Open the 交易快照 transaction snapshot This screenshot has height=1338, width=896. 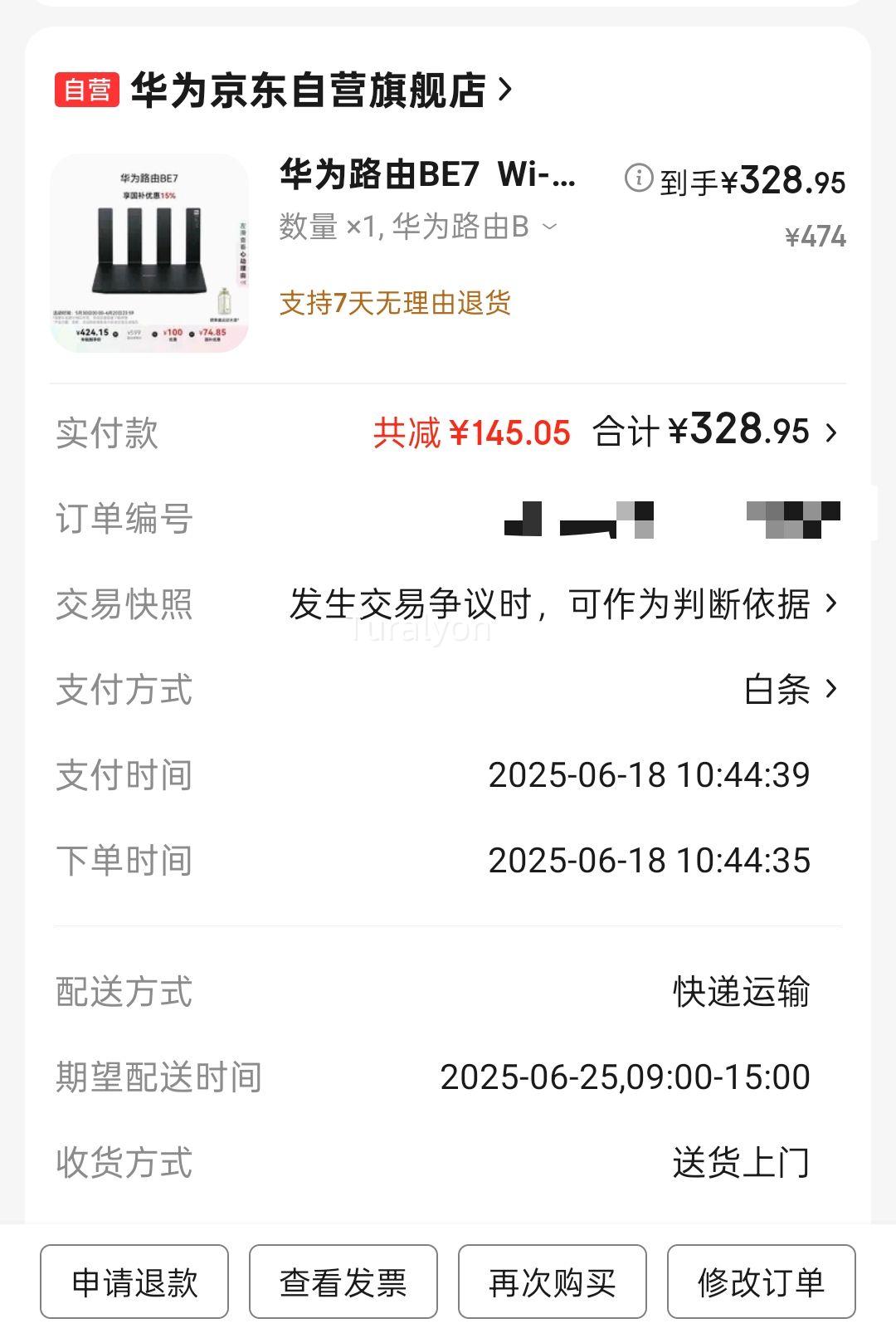[448, 604]
